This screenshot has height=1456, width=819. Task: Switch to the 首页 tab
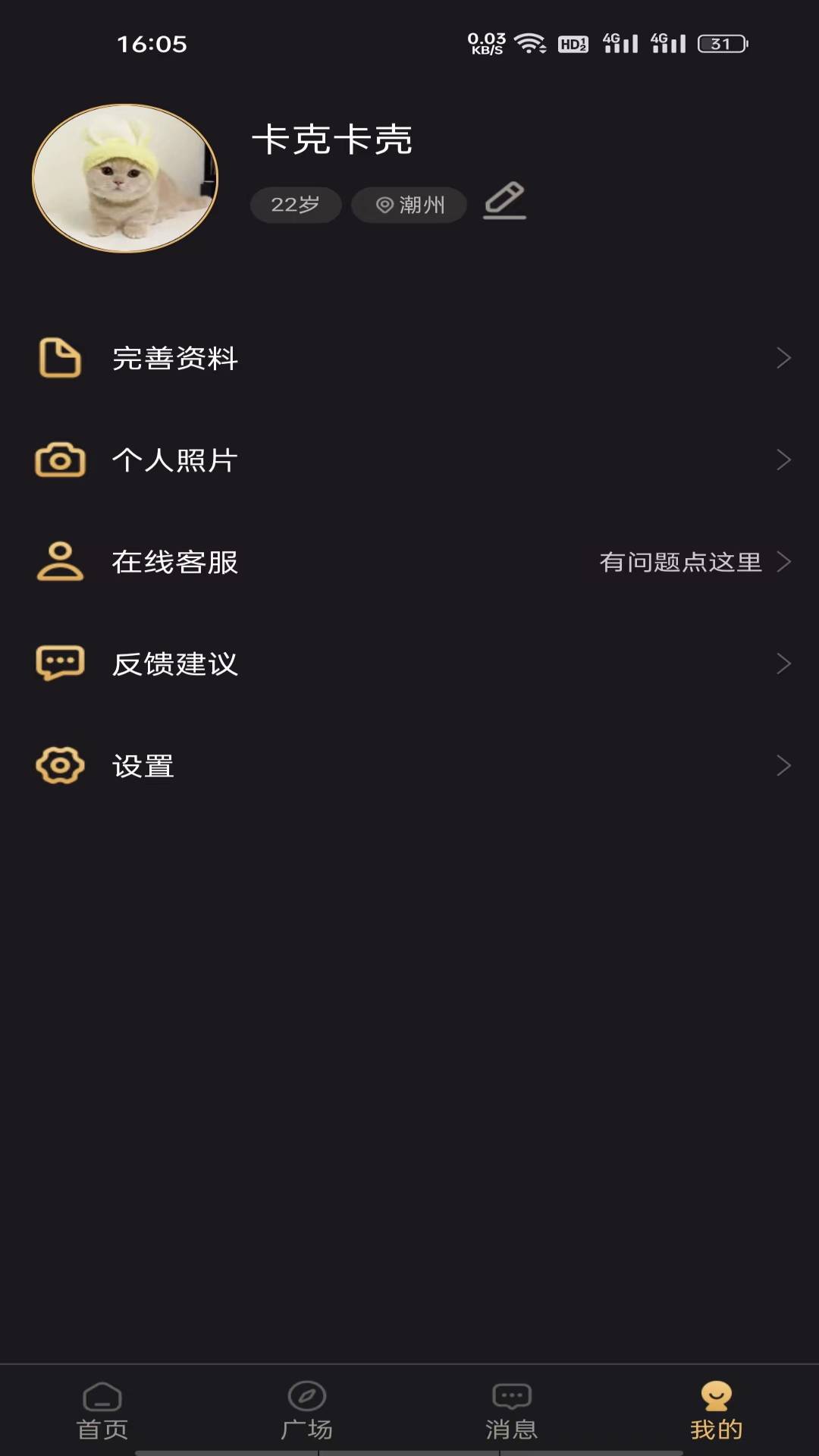click(103, 1422)
